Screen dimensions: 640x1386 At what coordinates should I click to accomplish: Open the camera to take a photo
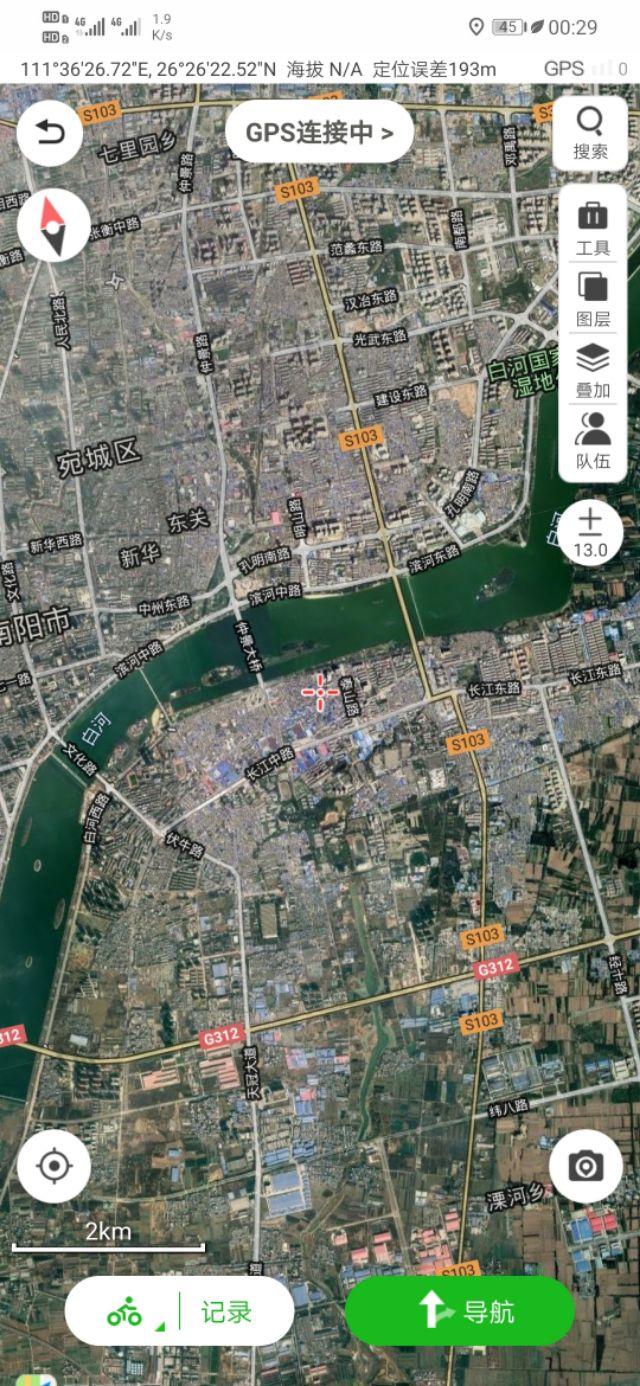tap(585, 1166)
